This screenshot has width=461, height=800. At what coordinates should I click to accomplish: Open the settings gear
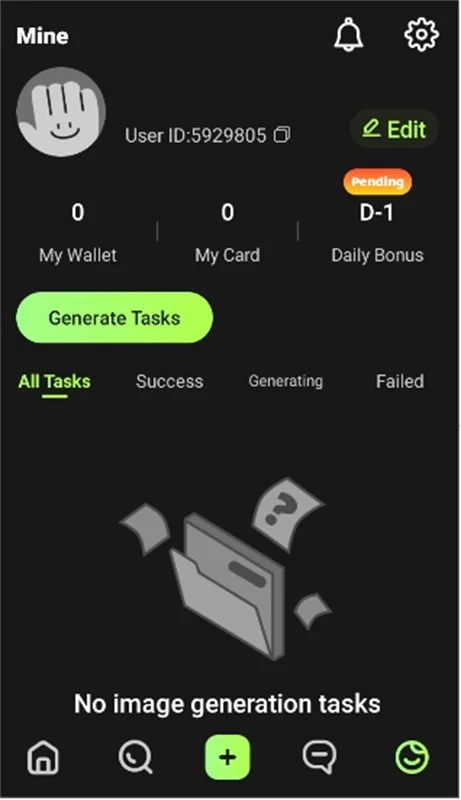421,34
